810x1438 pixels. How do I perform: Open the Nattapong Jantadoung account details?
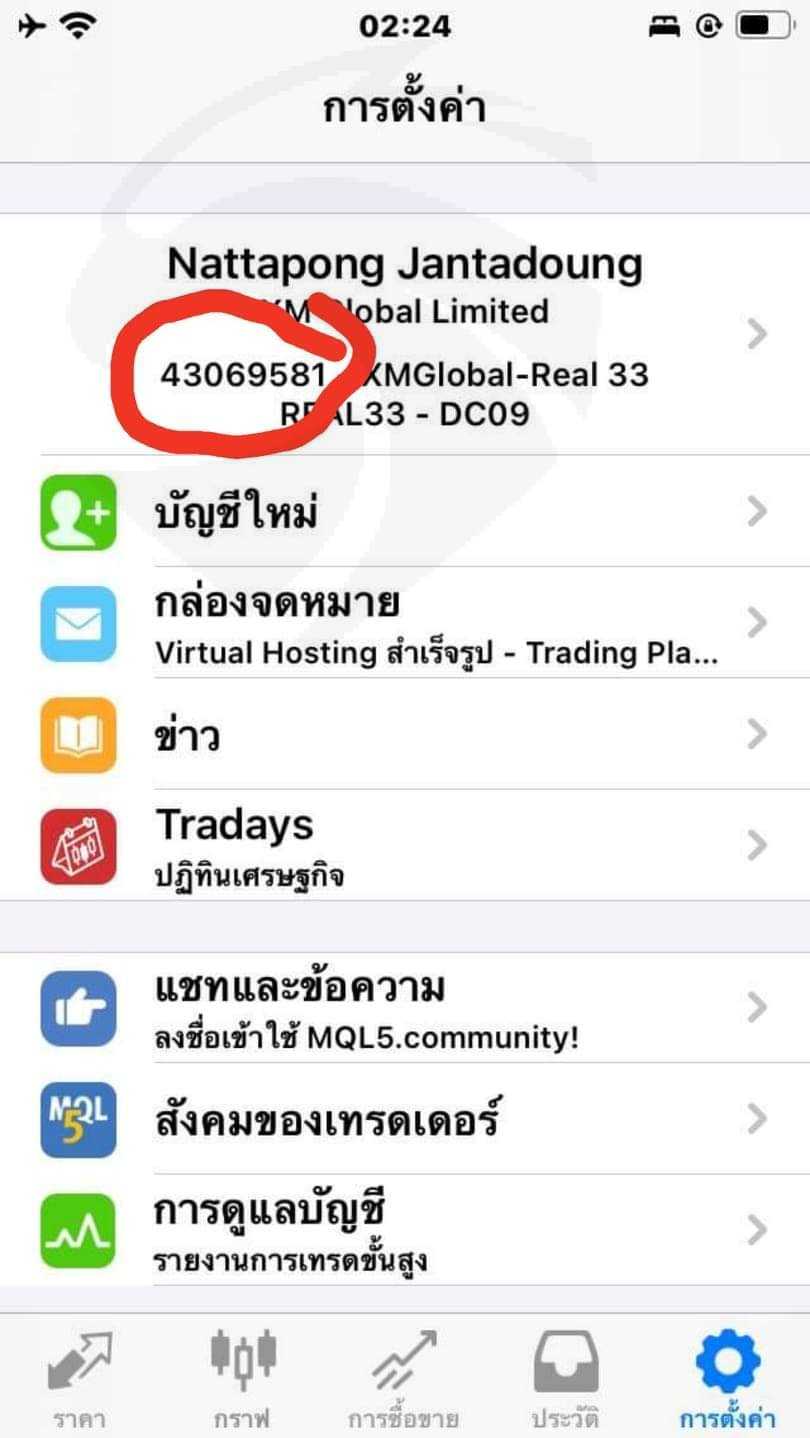405,334
